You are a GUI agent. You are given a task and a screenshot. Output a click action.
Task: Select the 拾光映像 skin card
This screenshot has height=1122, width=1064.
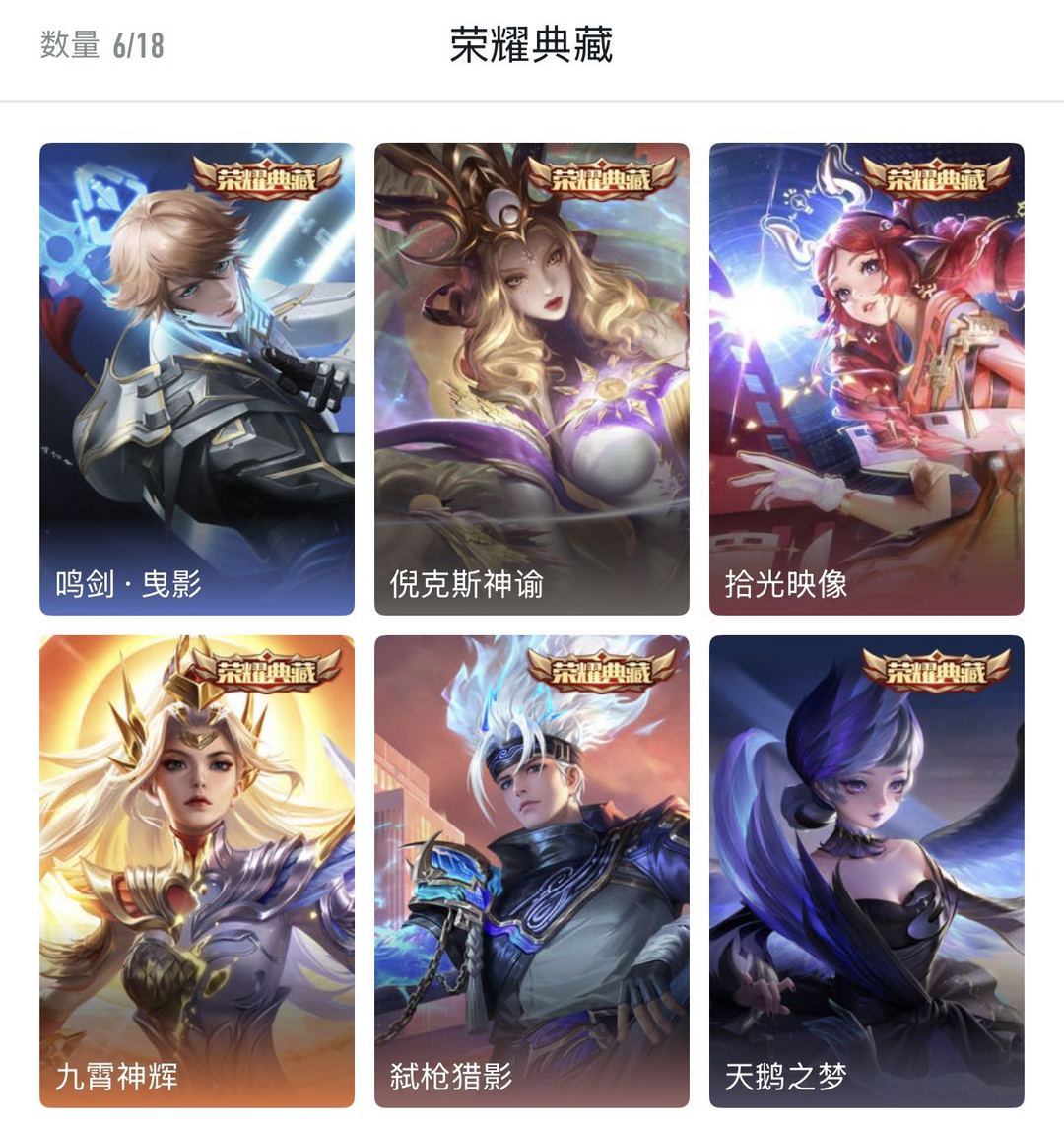(867, 379)
